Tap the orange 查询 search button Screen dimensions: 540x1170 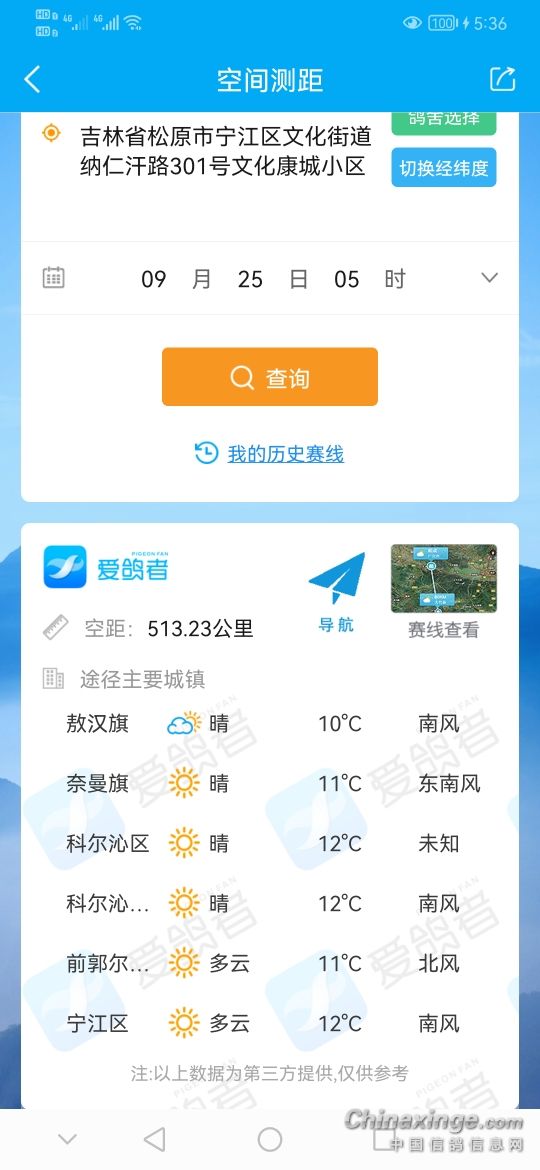tap(270, 377)
